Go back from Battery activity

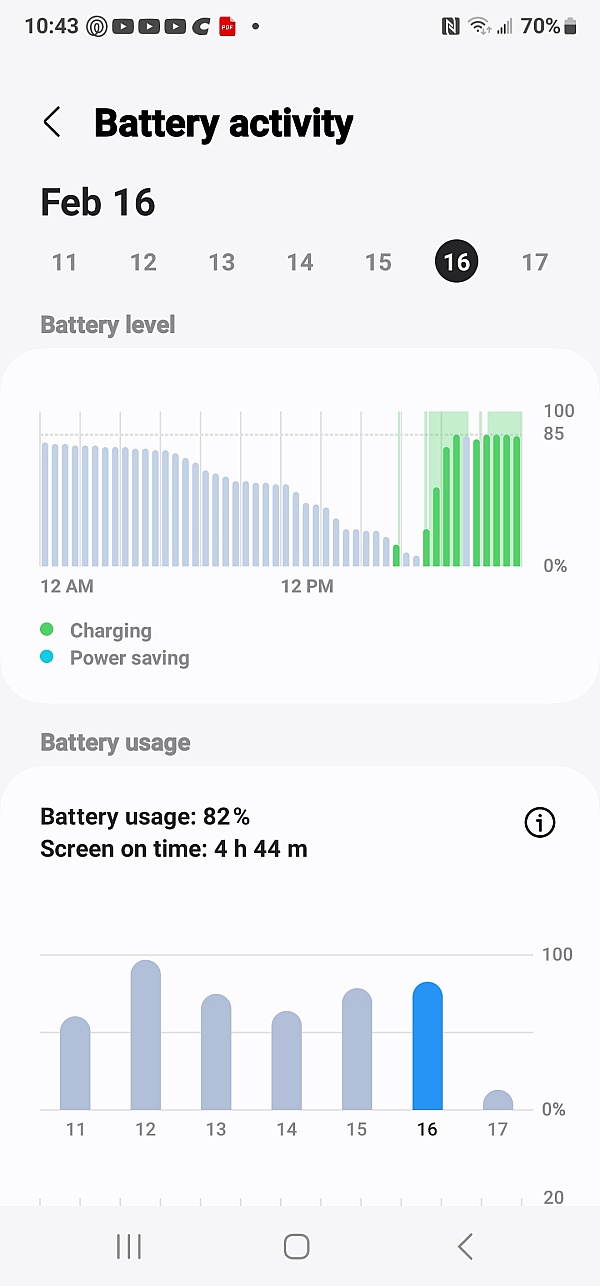click(x=52, y=123)
